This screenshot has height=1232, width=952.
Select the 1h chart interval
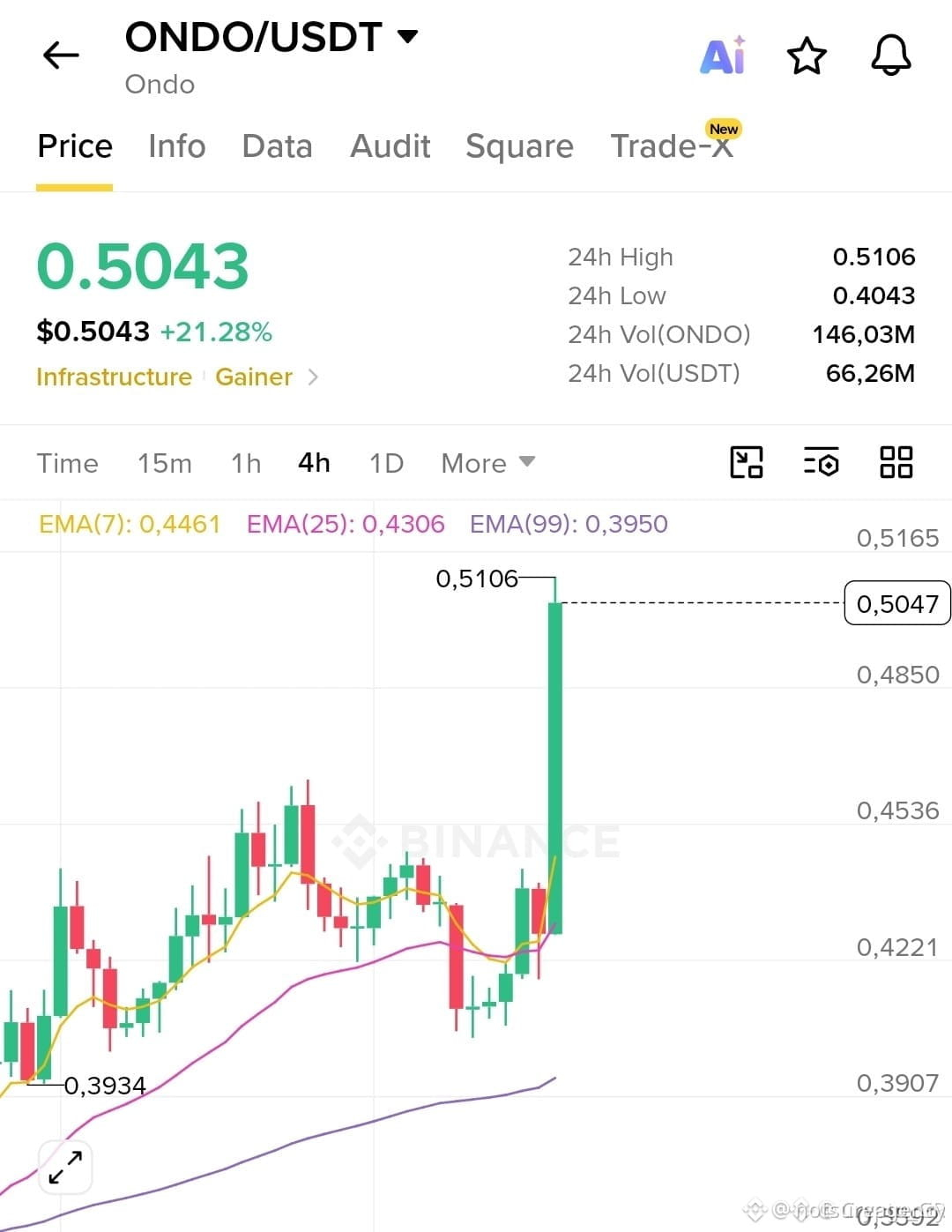246,463
